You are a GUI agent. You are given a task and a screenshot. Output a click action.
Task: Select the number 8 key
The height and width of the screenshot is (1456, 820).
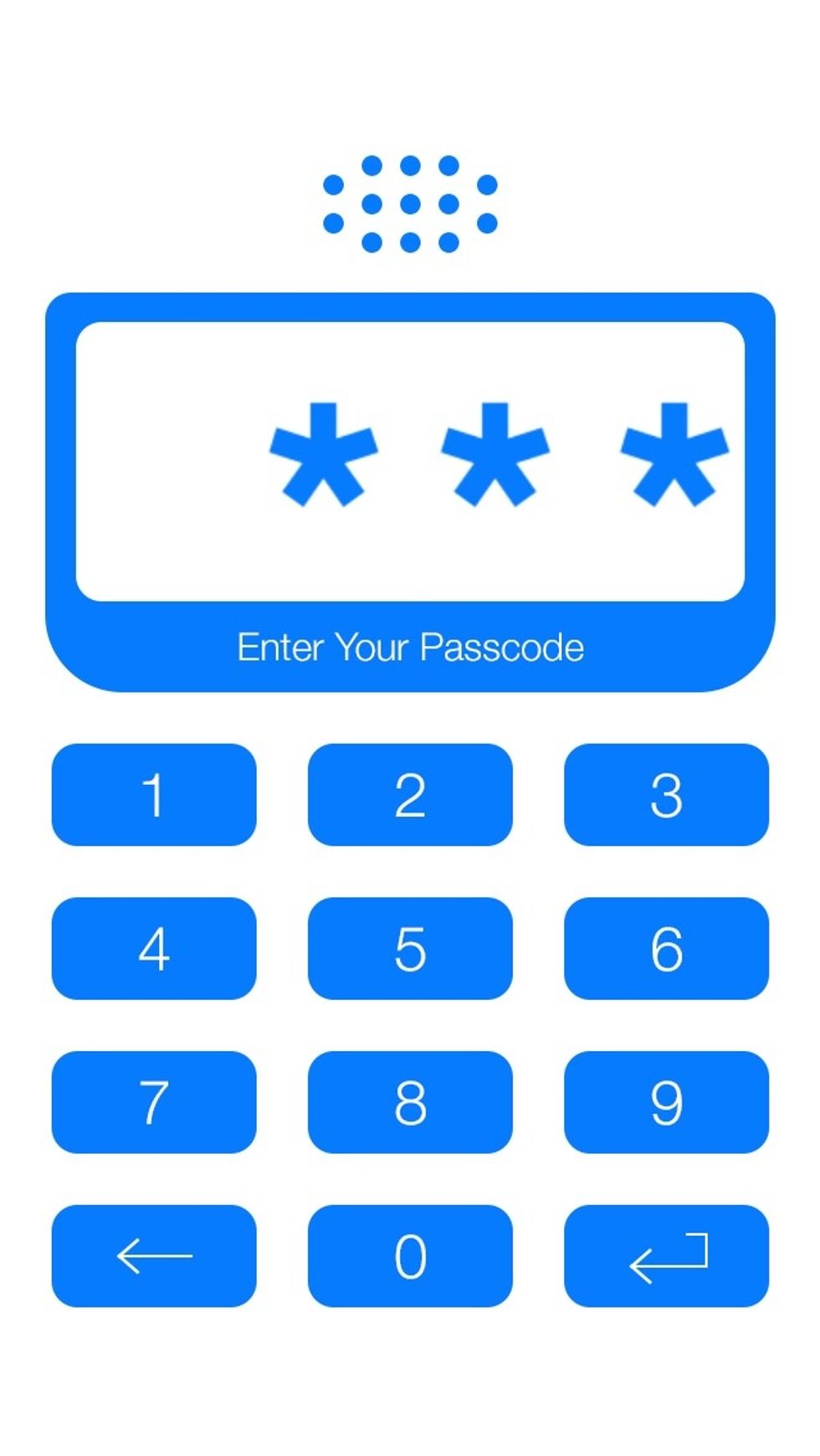pos(409,1105)
